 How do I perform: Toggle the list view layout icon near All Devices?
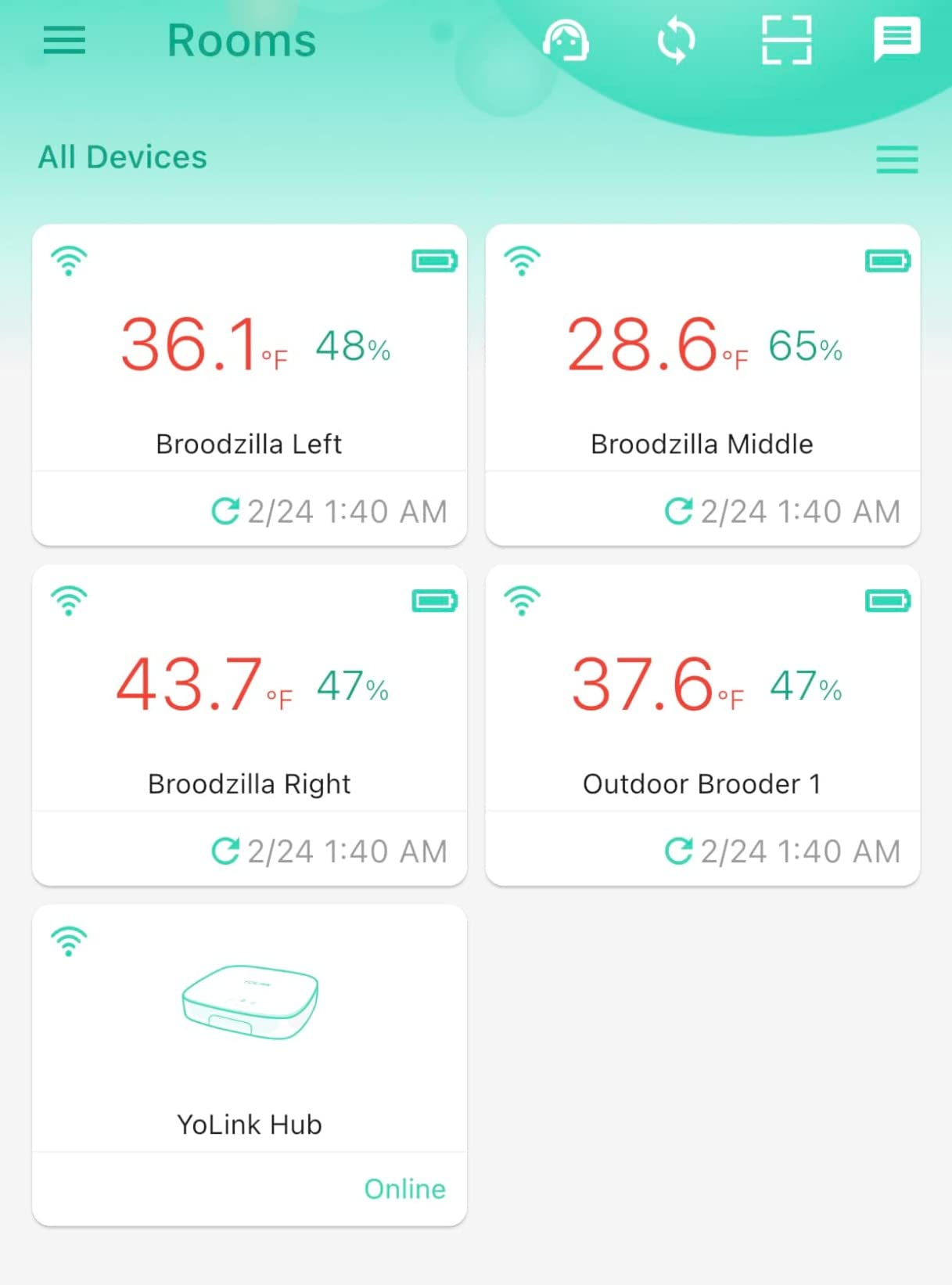[x=896, y=159]
